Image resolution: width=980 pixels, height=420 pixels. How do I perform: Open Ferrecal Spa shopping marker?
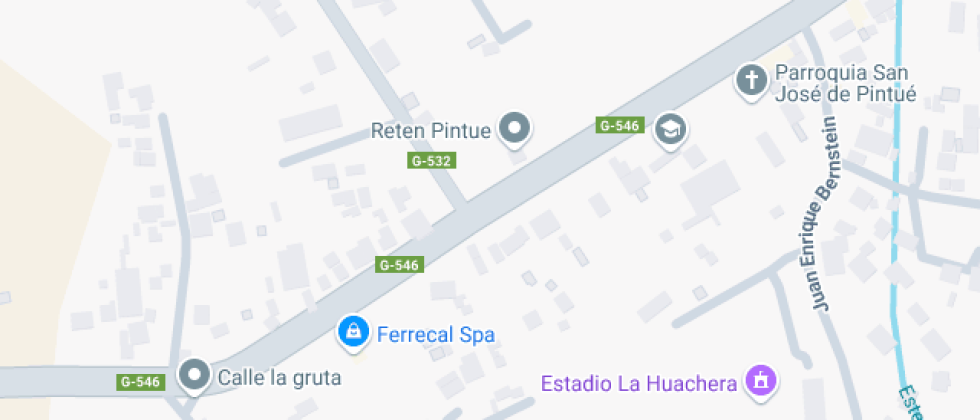[x=352, y=333]
